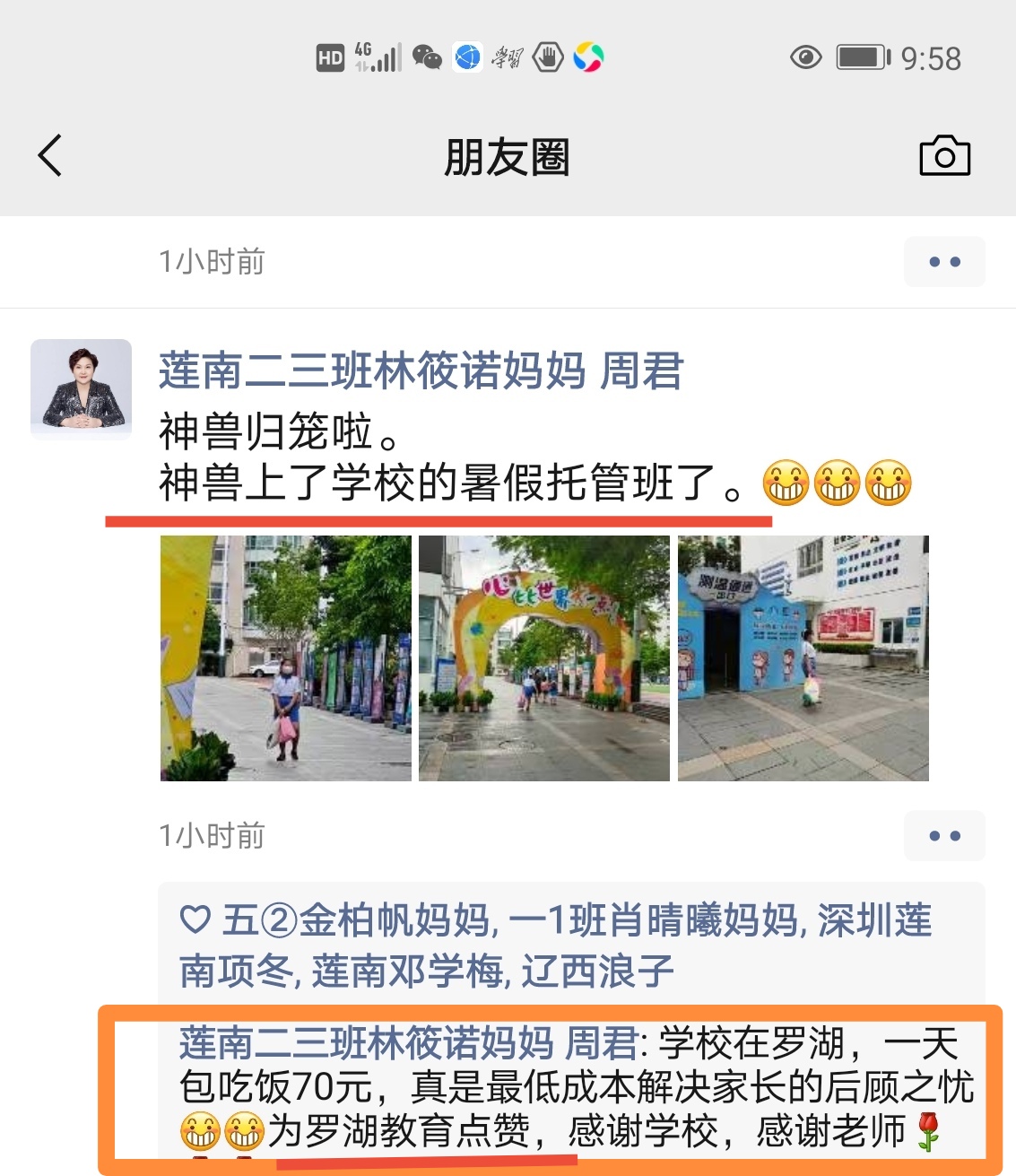This screenshot has height=1176, width=1016.
Task: Open the camera to post a moment
Action: coord(944,156)
